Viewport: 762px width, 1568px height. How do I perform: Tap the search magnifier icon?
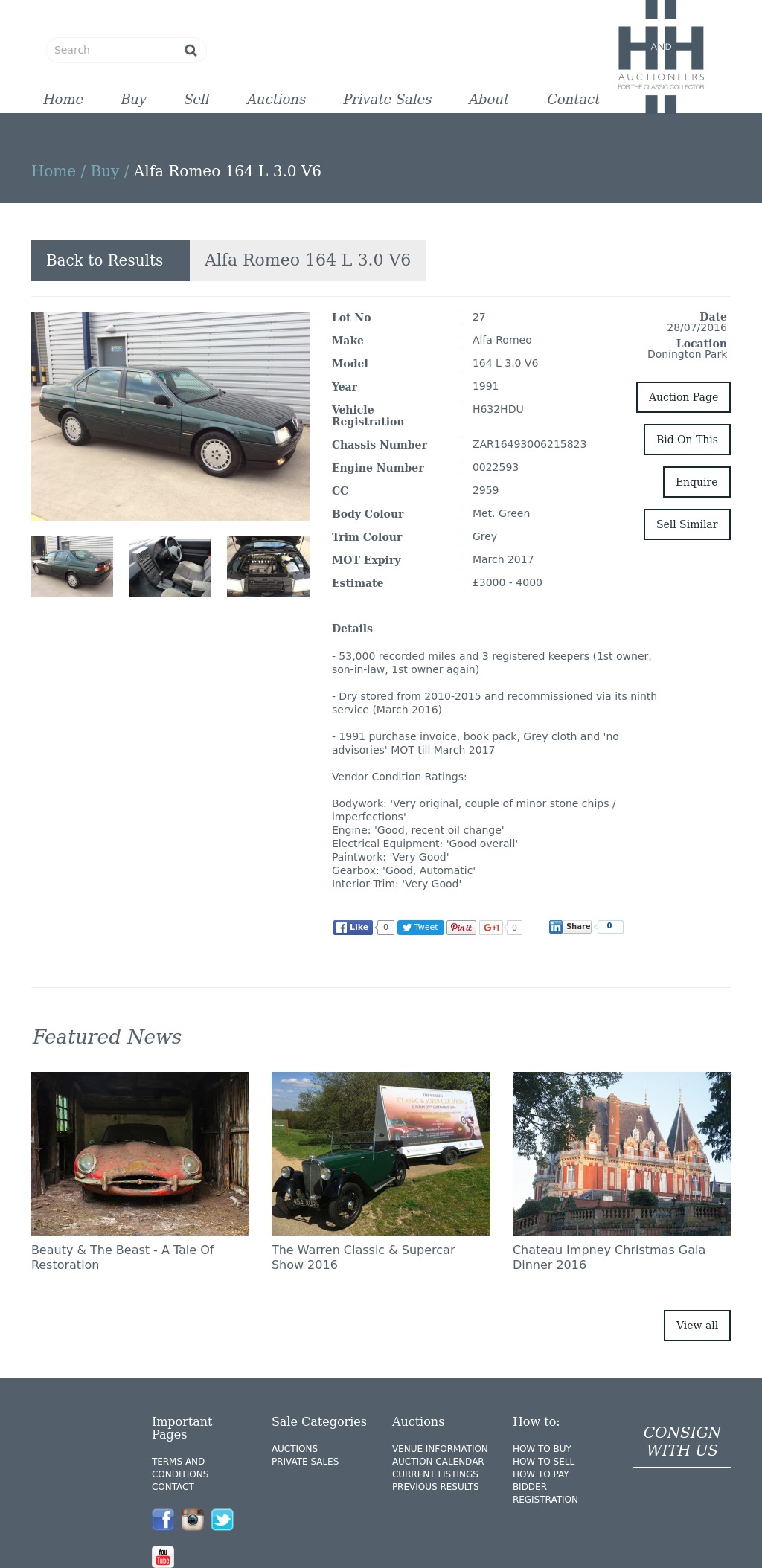point(190,51)
